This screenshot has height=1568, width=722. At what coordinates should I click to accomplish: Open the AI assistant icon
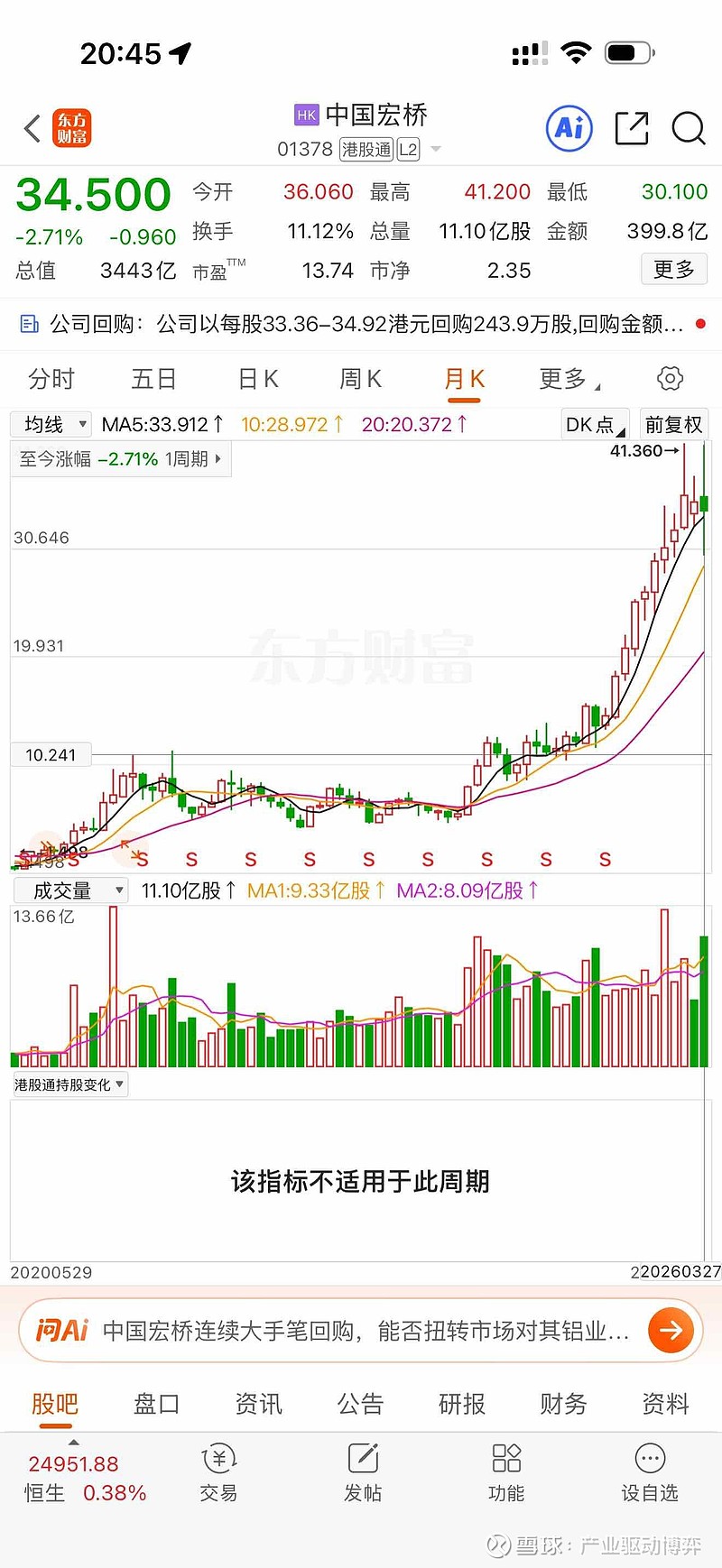tap(568, 129)
